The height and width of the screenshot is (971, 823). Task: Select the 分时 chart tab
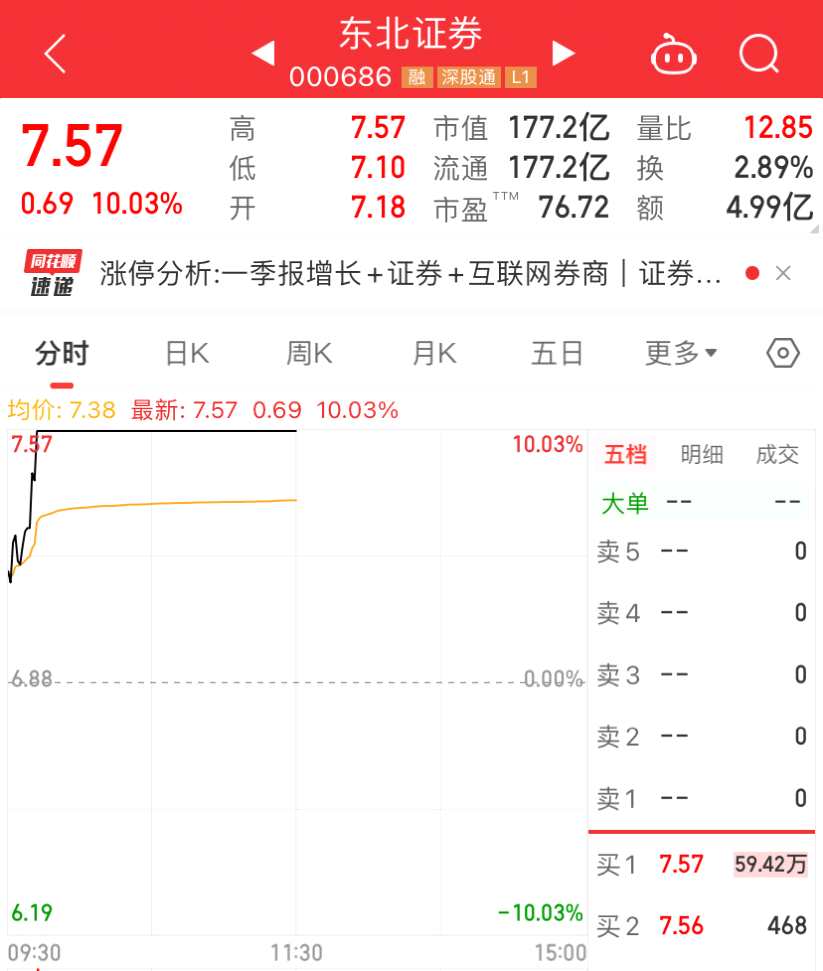tap(62, 353)
